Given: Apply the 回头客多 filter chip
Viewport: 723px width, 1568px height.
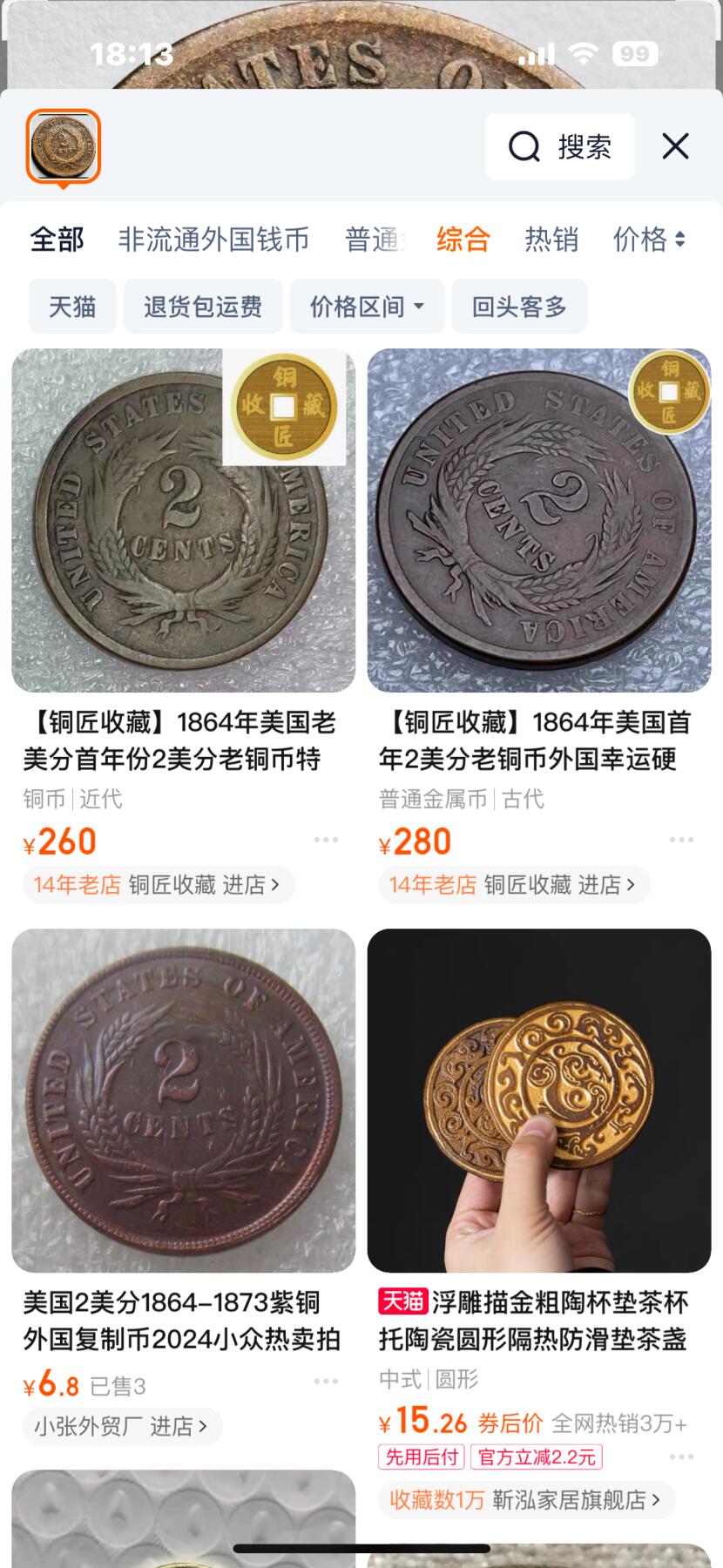Looking at the screenshot, I should pyautogui.click(x=519, y=307).
